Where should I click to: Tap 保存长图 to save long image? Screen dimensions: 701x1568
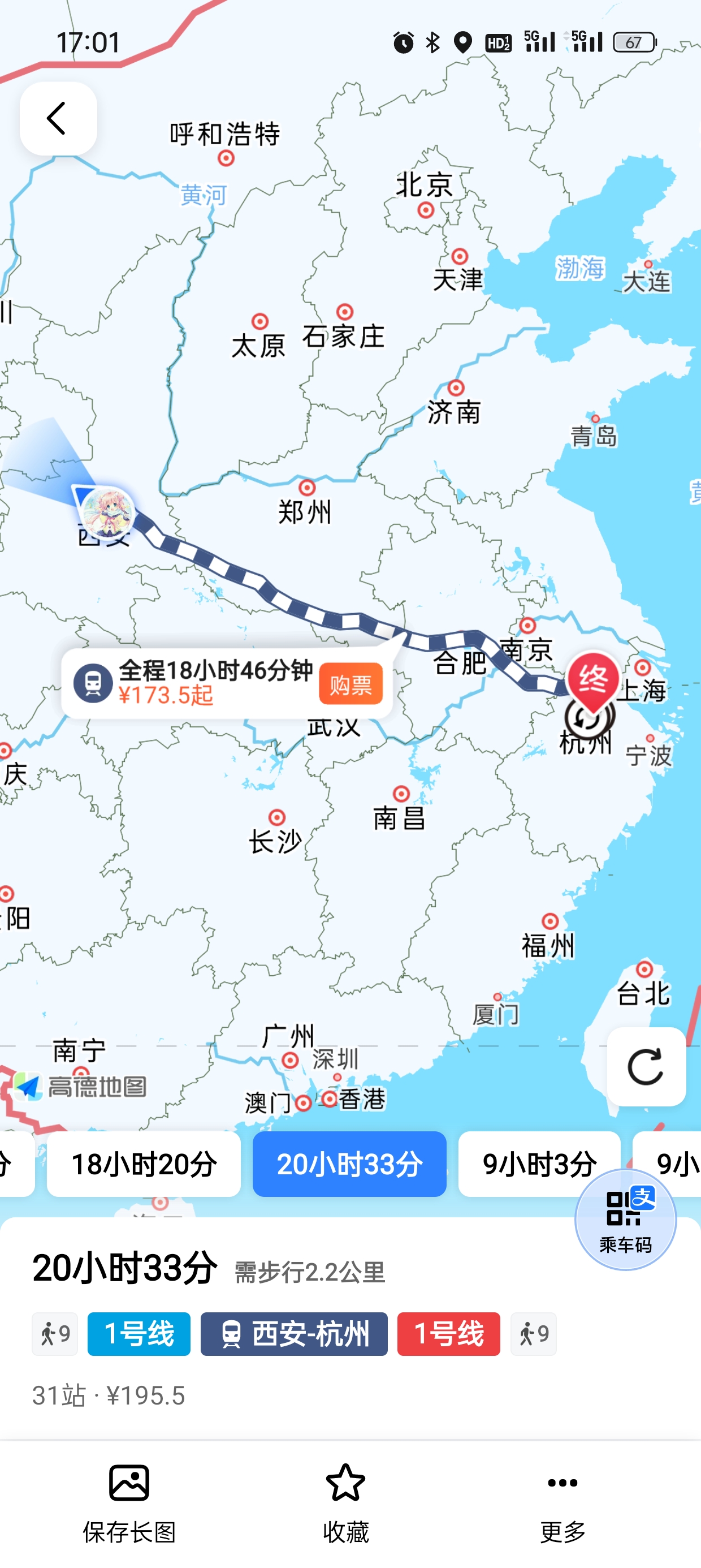[129, 1503]
